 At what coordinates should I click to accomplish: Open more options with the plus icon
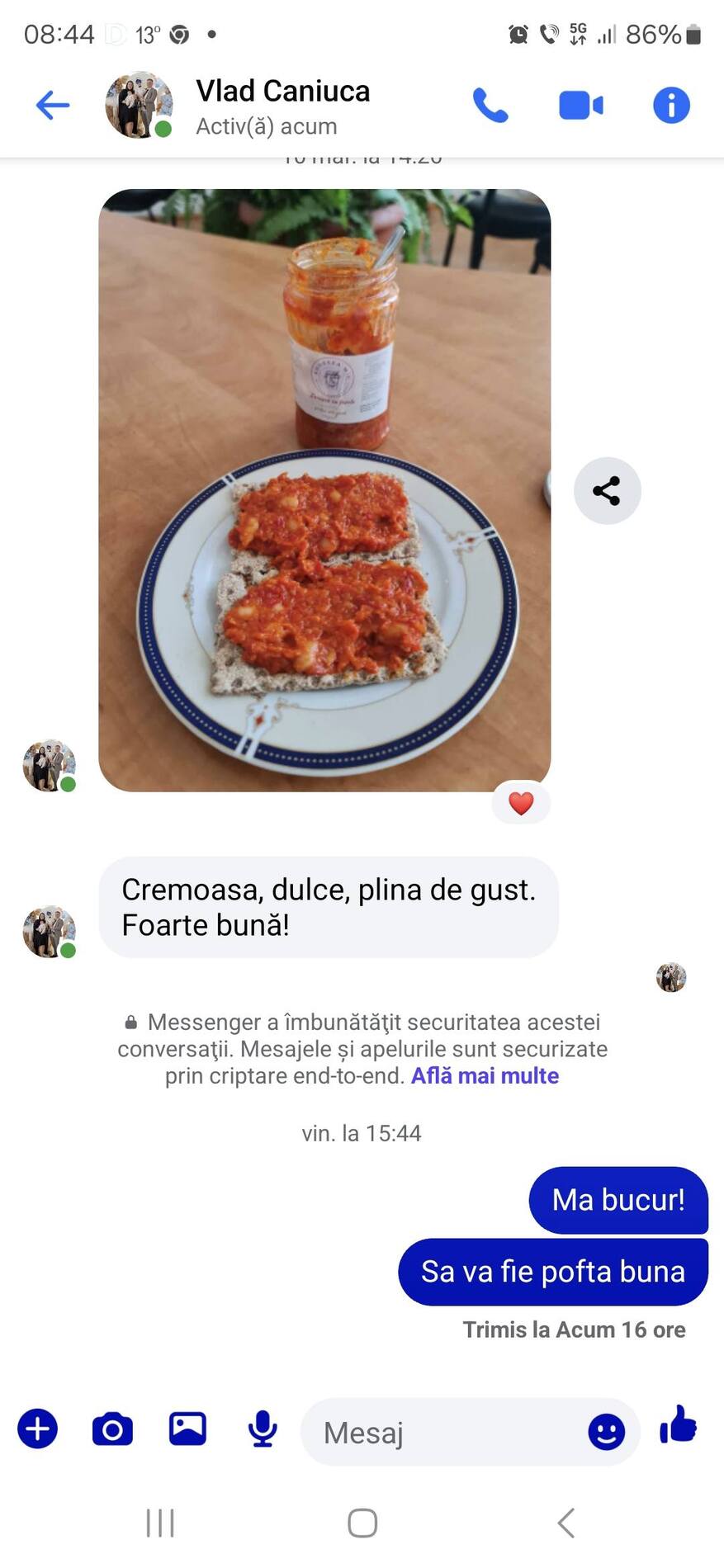[38, 1429]
